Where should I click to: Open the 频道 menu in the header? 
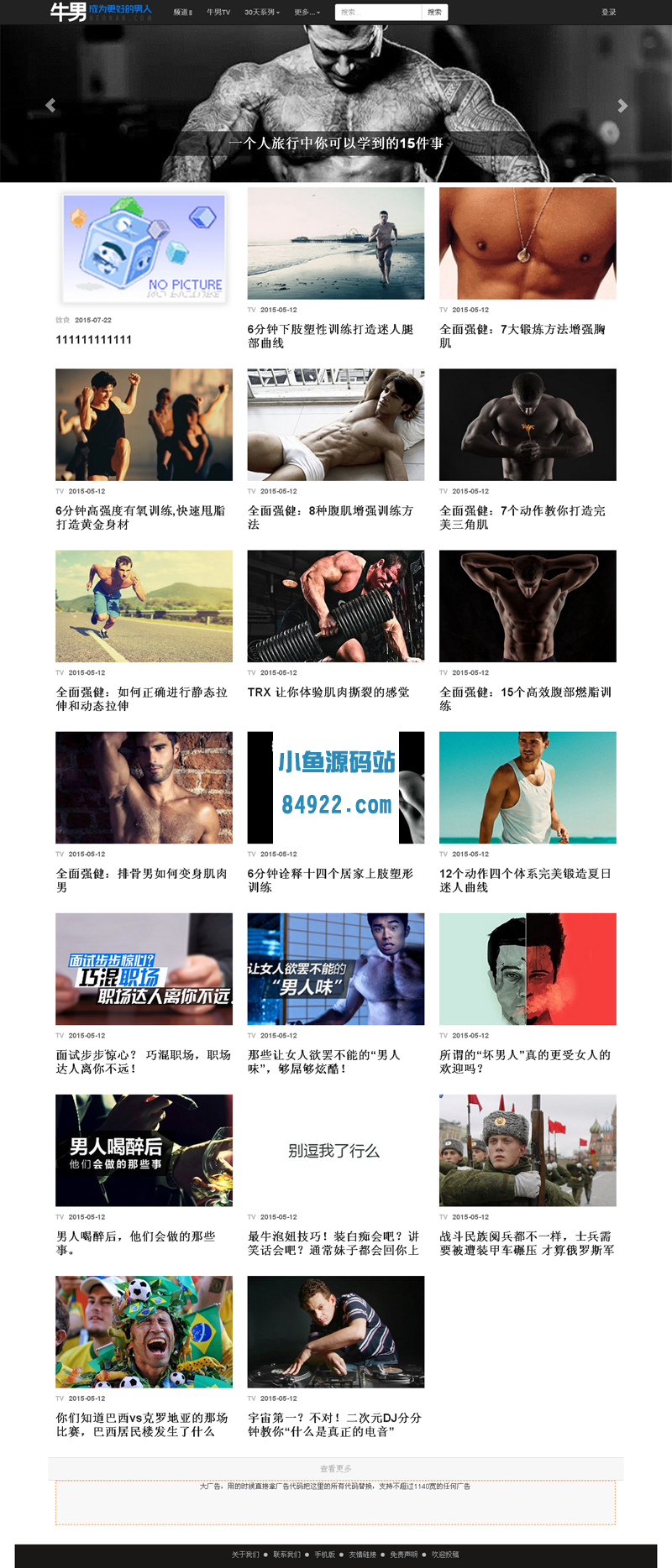pyautogui.click(x=182, y=13)
